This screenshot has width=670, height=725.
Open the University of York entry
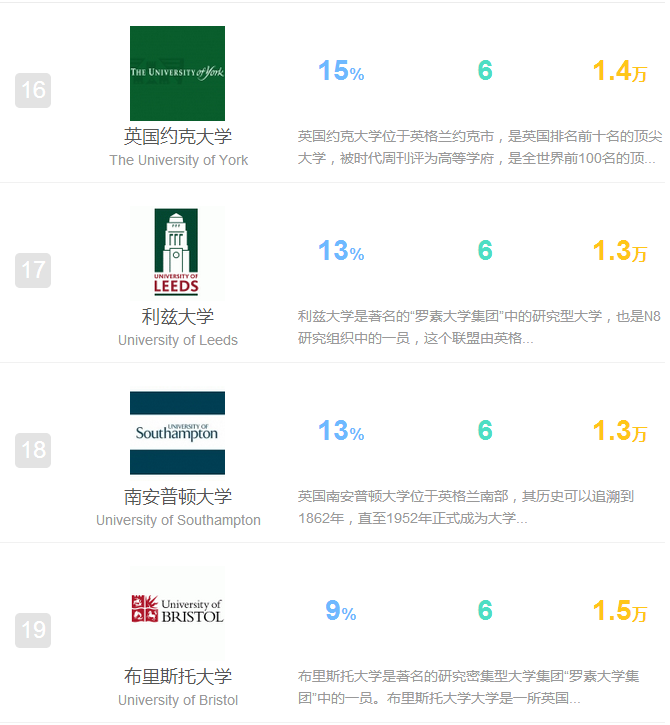click(x=178, y=136)
